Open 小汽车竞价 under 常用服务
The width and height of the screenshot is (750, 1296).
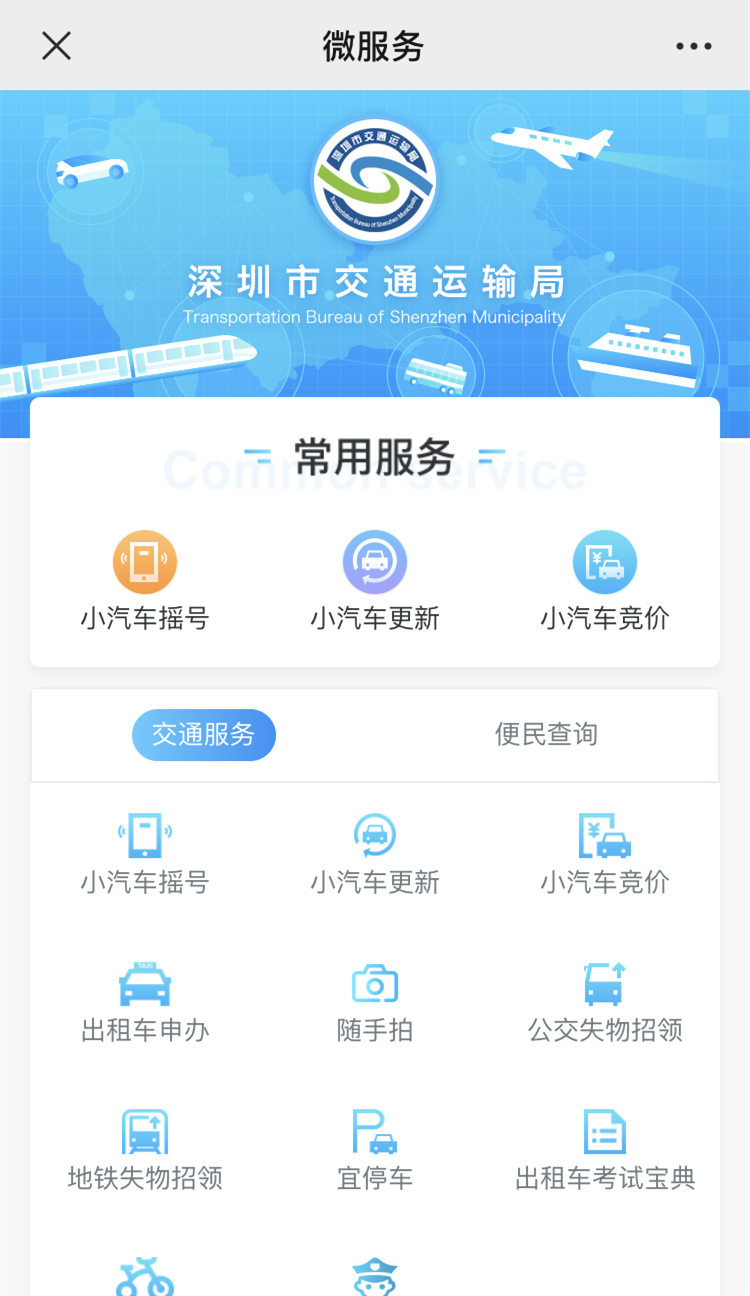(605, 582)
